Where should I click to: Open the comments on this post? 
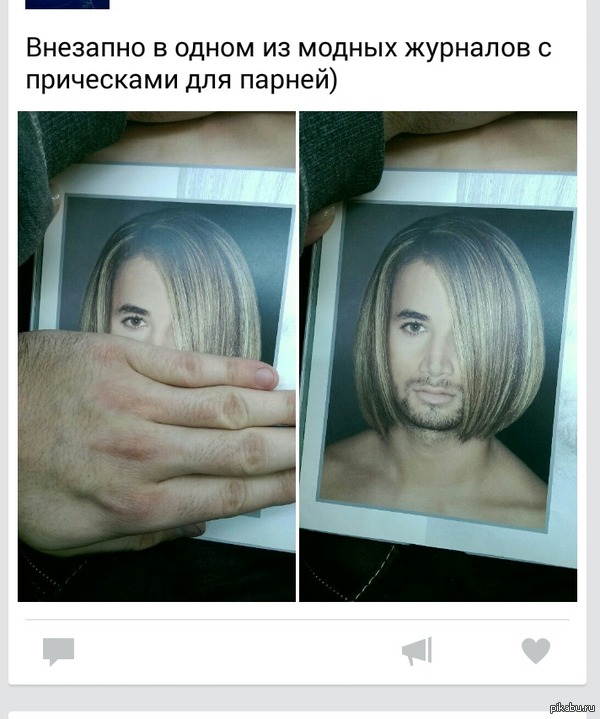(58, 652)
